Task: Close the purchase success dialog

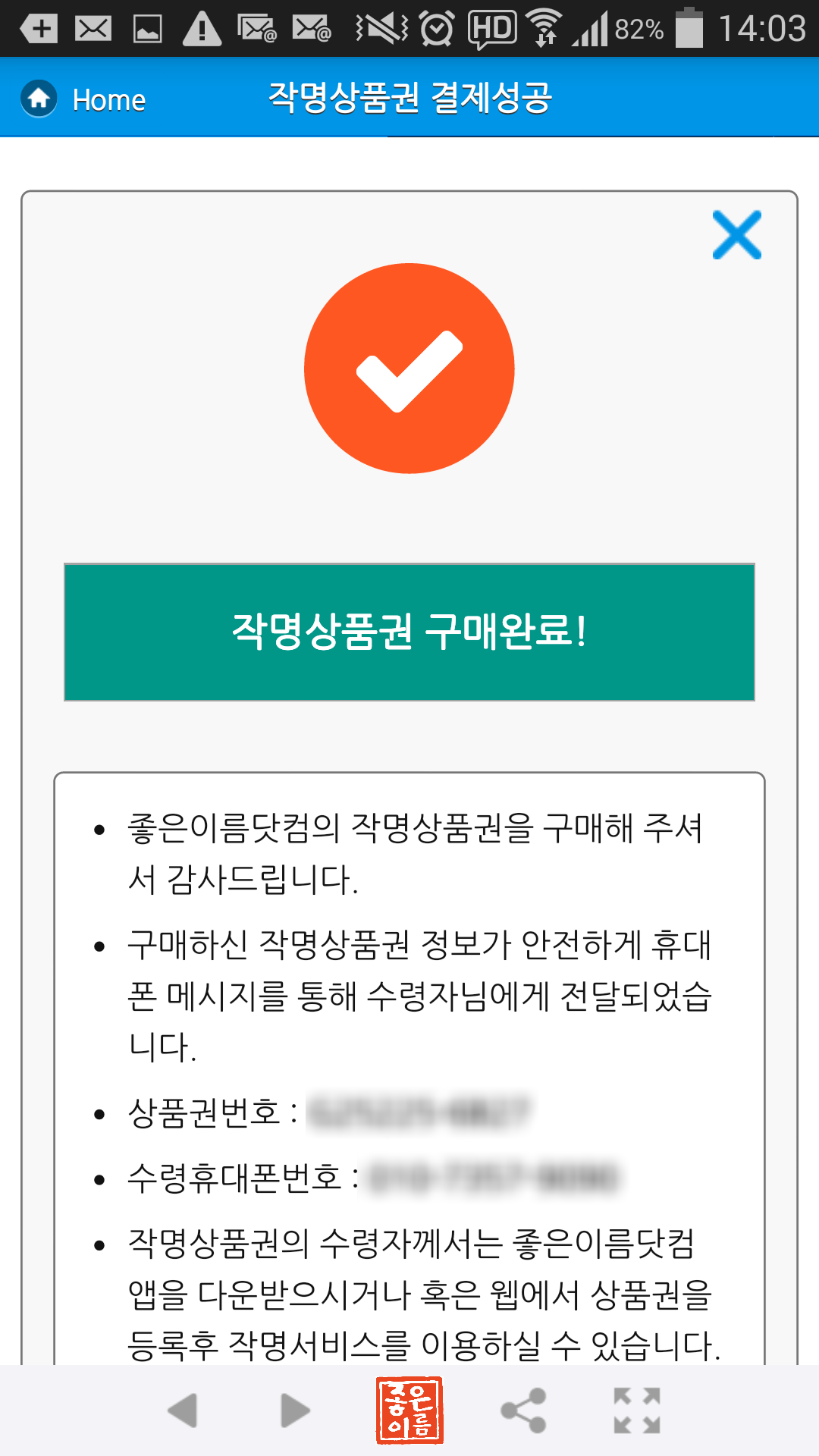Action: point(736,235)
